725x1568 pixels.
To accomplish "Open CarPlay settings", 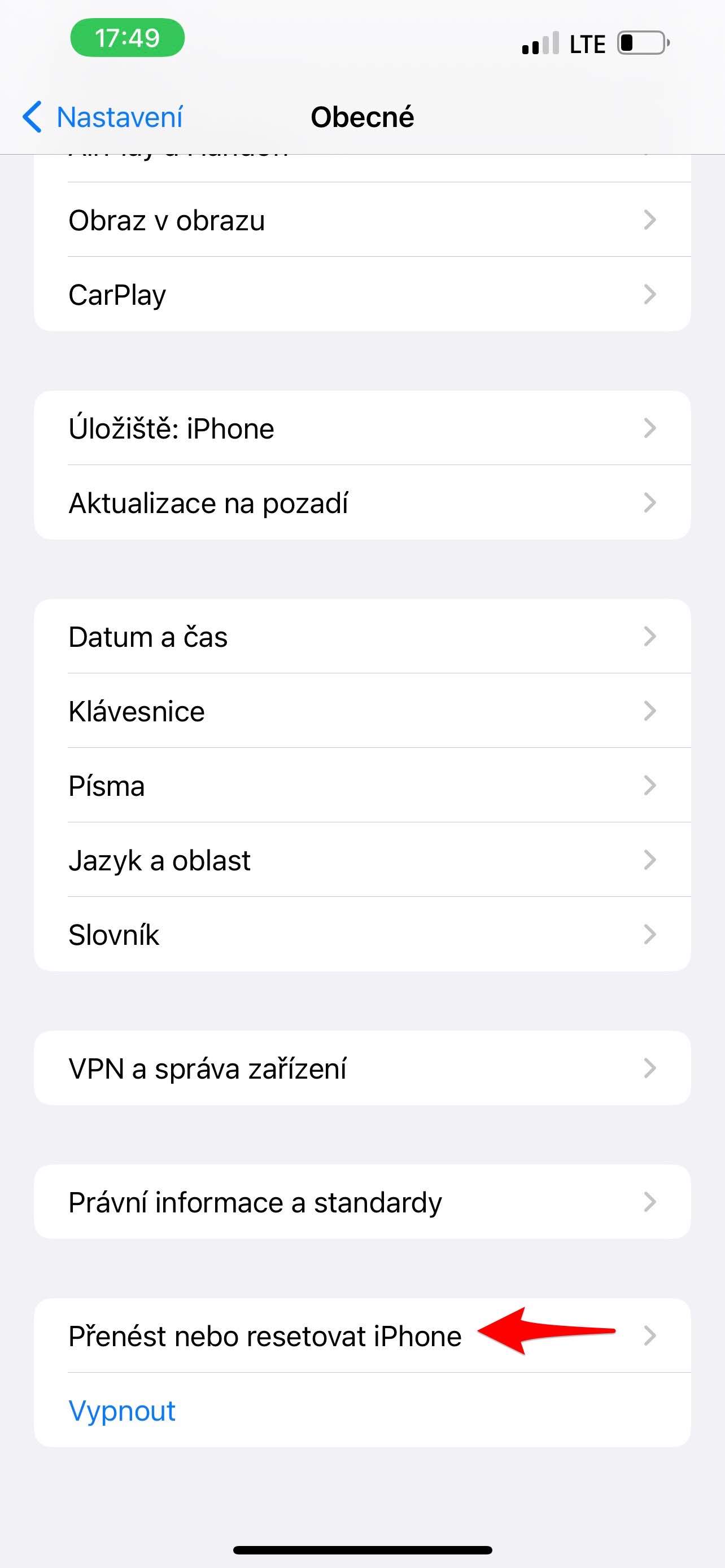I will click(x=361, y=295).
